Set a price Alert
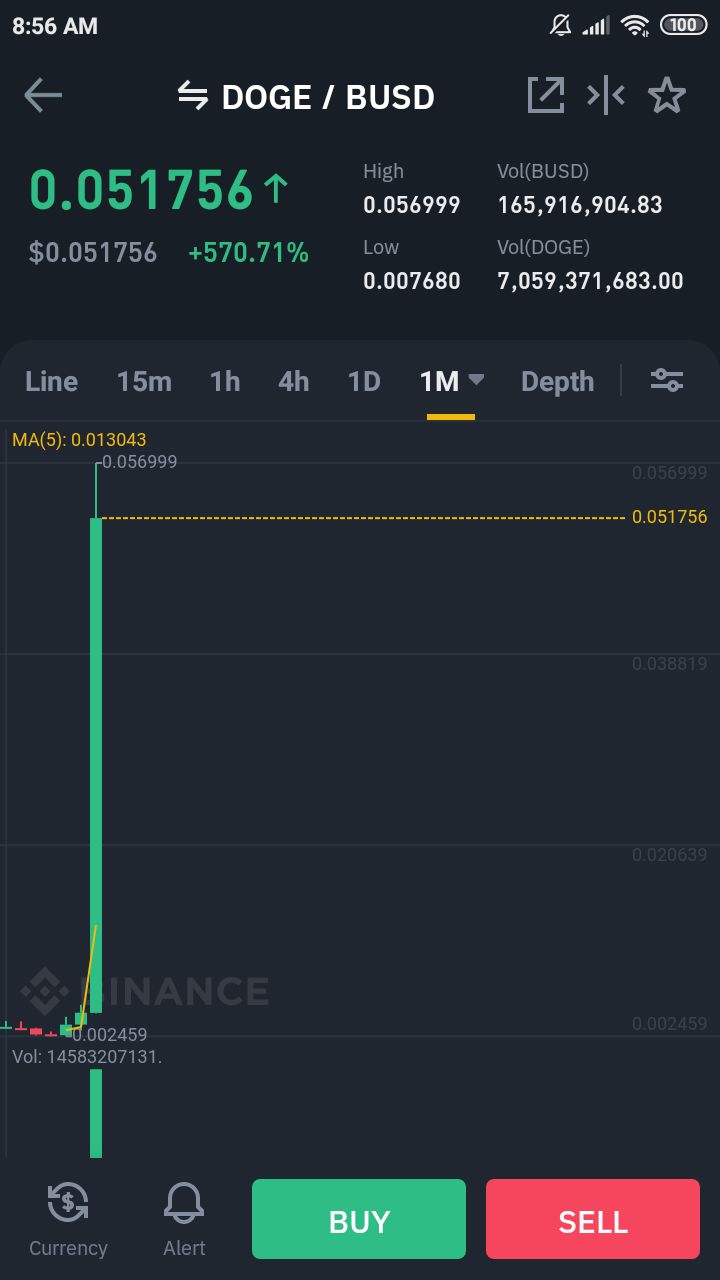The image size is (720, 1280). [x=184, y=1219]
